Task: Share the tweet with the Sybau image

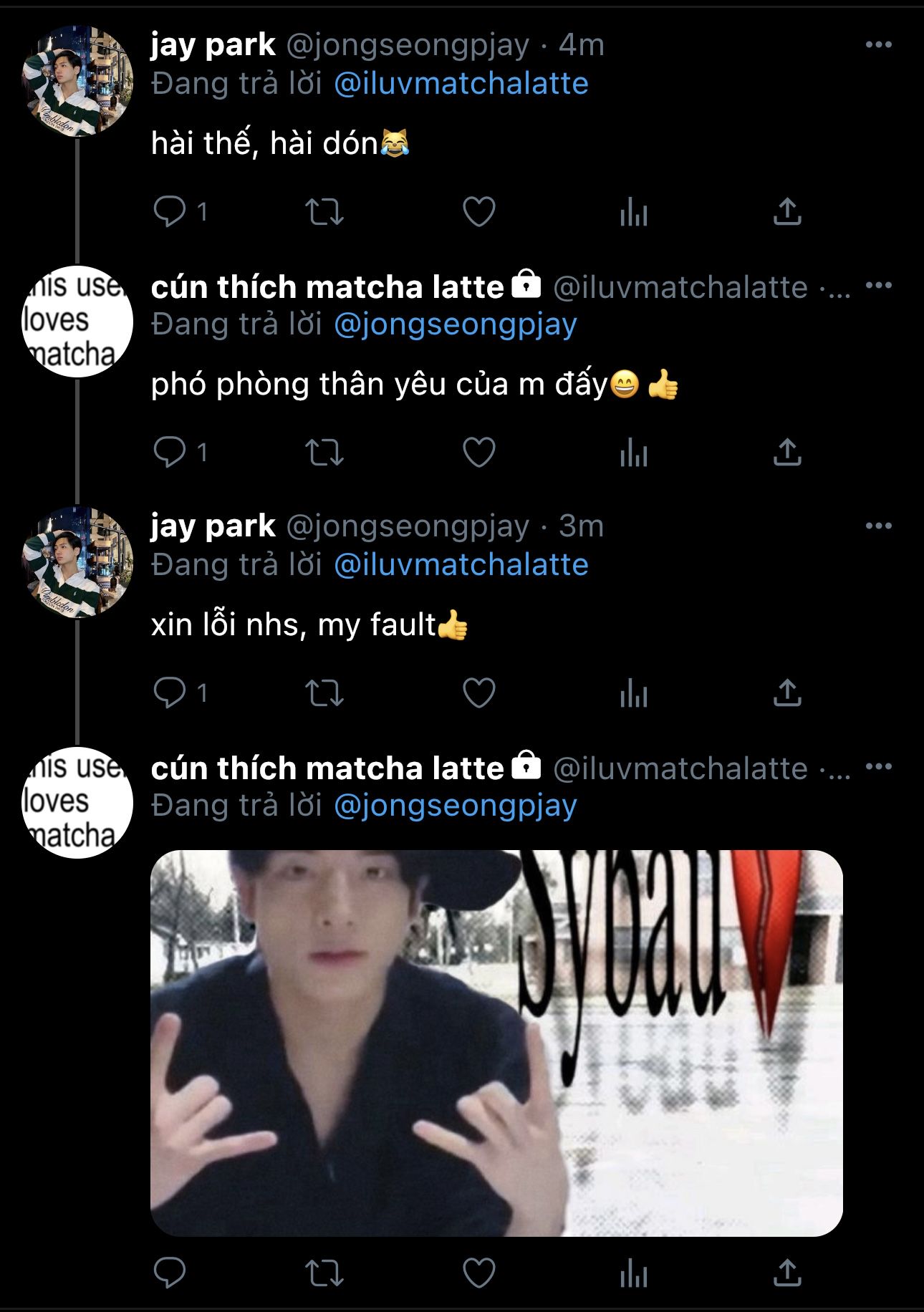Action: (x=786, y=1273)
